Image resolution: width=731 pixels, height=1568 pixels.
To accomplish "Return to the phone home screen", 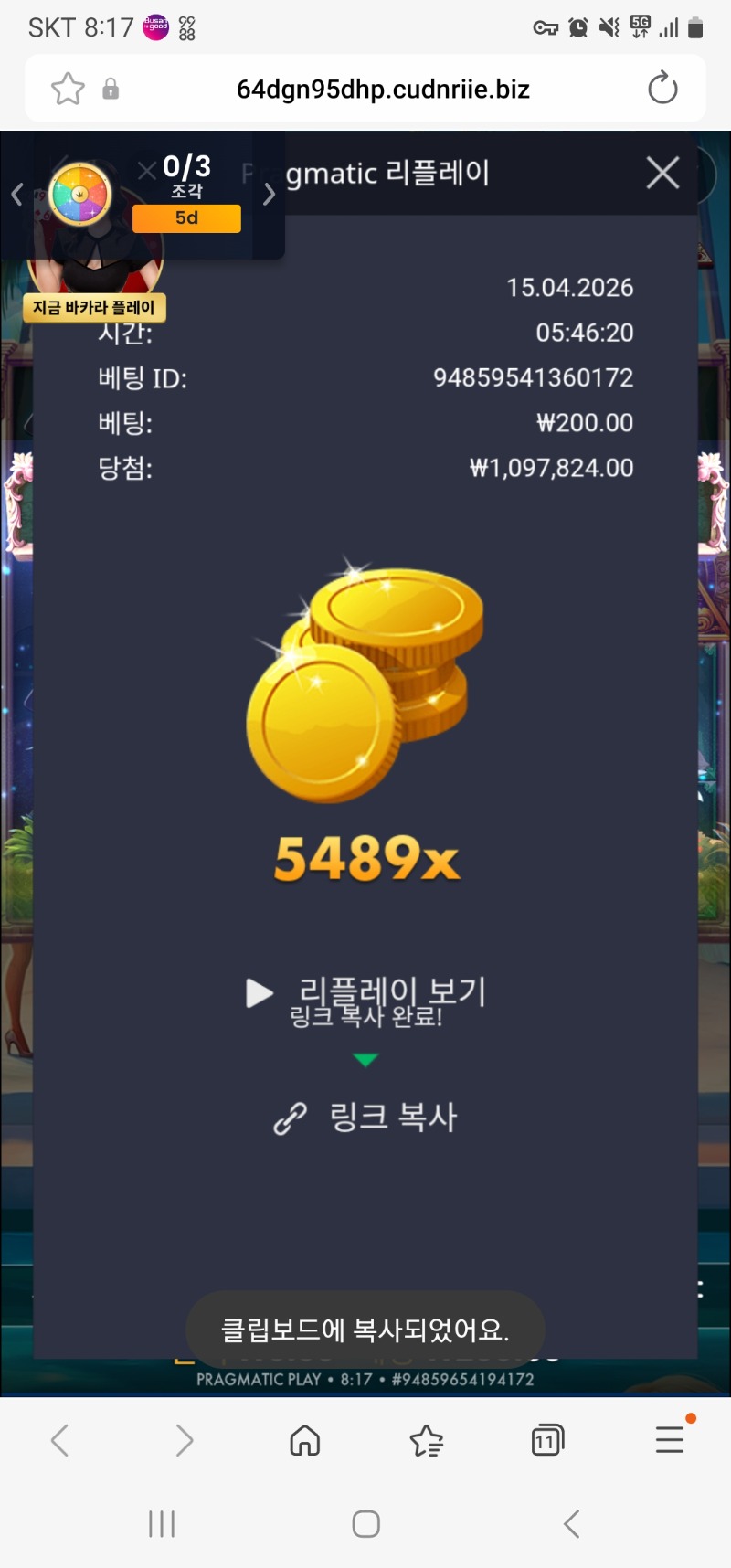I will point(365,1523).
